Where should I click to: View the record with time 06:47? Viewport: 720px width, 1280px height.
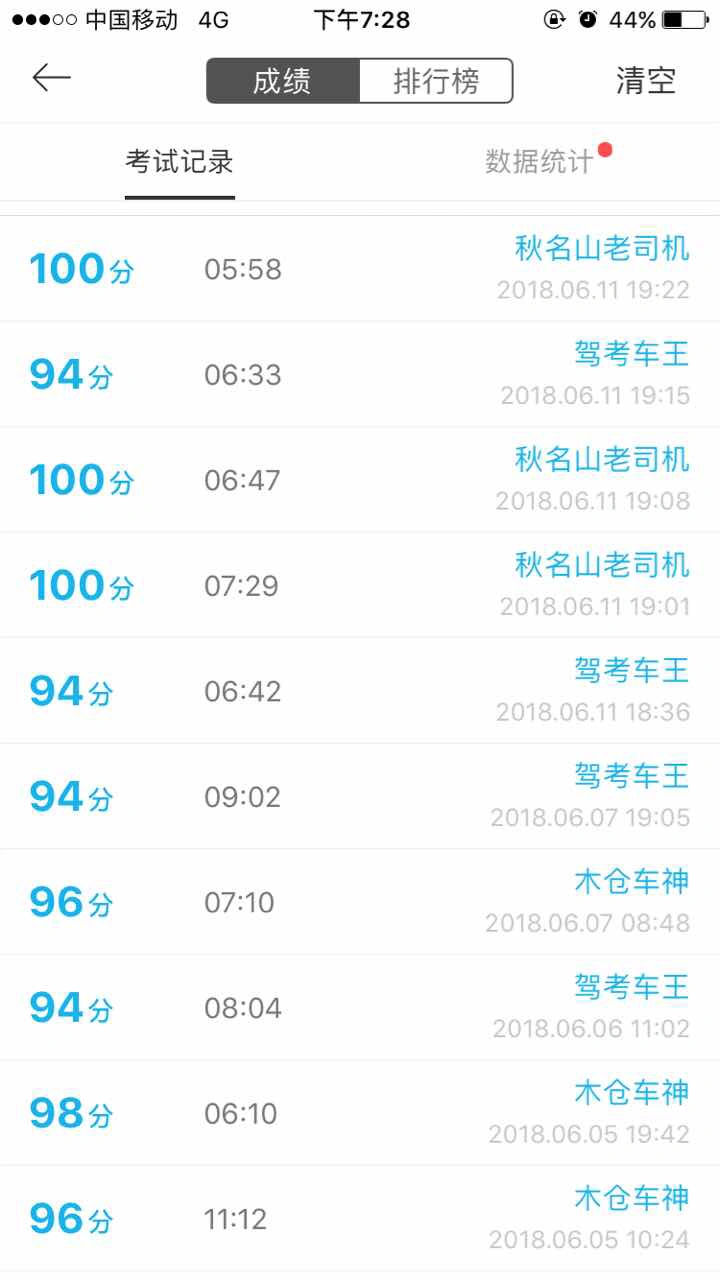coord(360,480)
